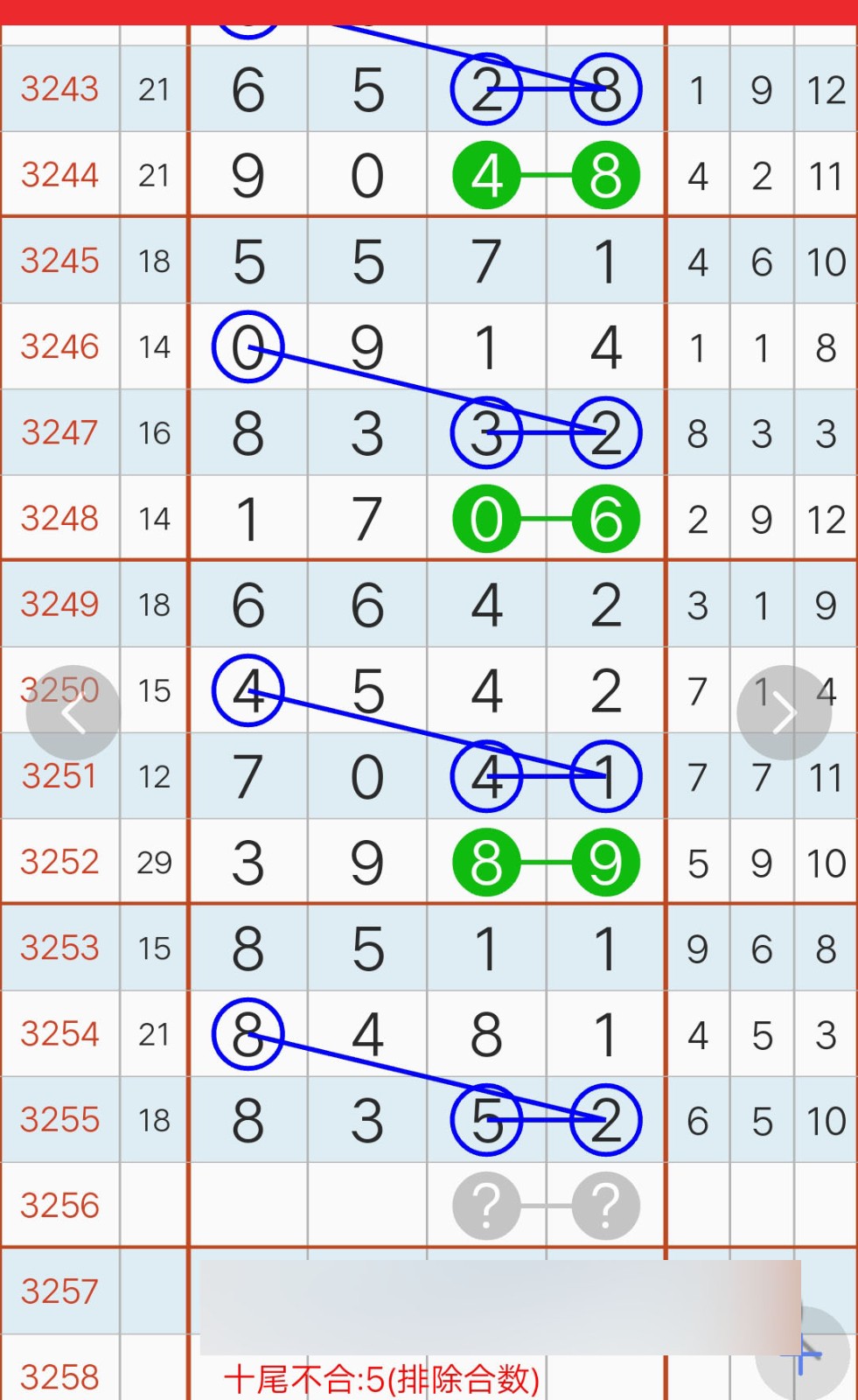This screenshot has width=858, height=1400.
Task: Go to the previous chart page
Action: click(73, 713)
